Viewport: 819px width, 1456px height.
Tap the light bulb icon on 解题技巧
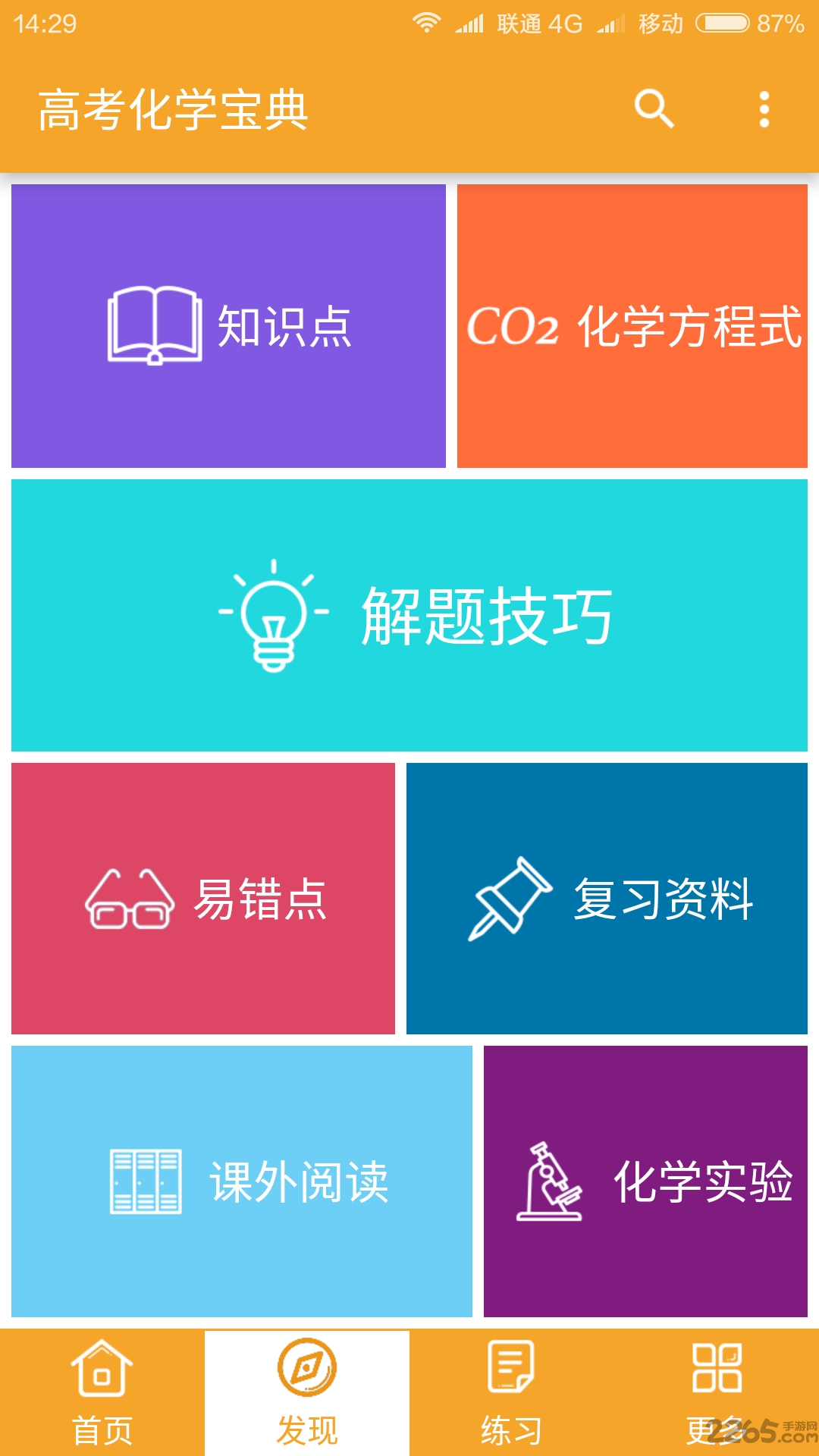tap(275, 616)
